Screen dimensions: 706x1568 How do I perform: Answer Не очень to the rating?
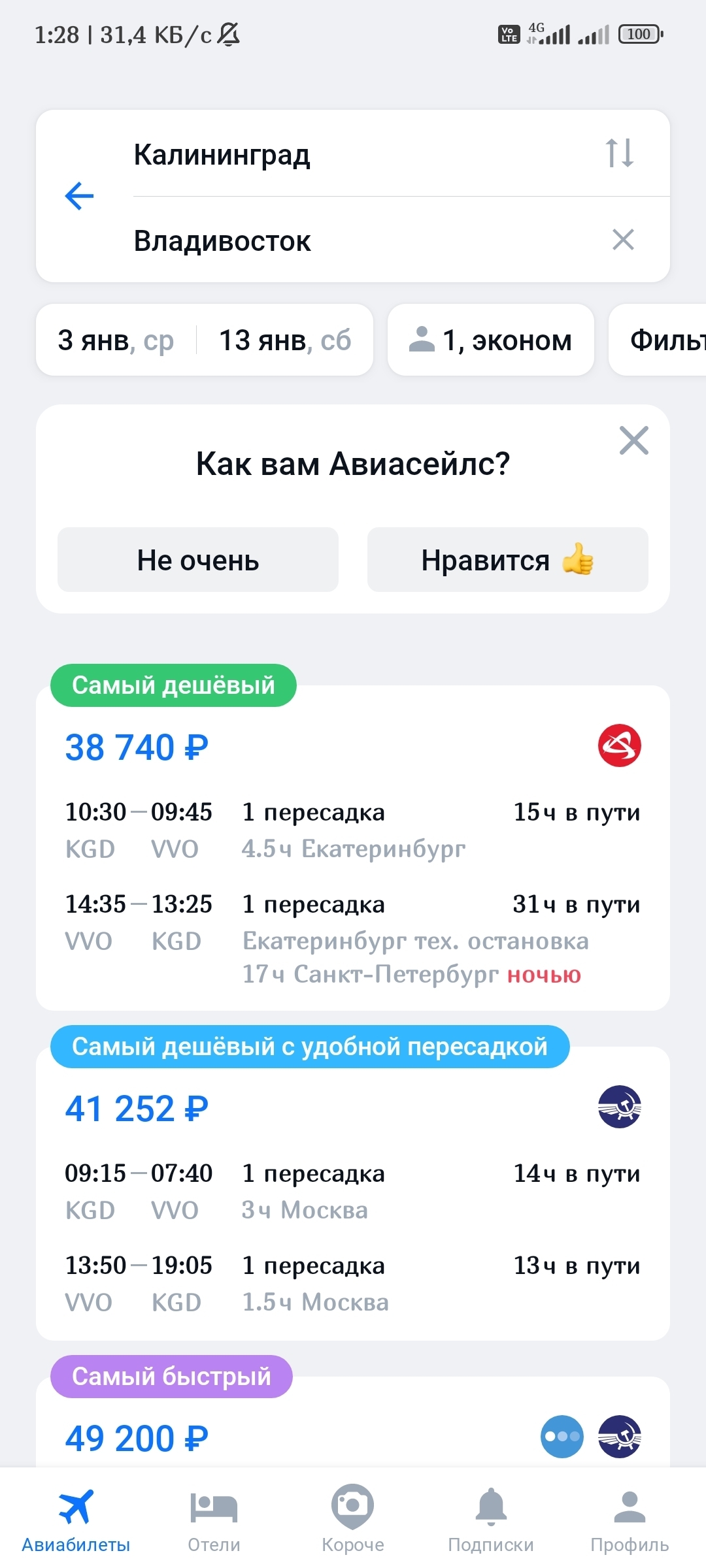pos(198,560)
